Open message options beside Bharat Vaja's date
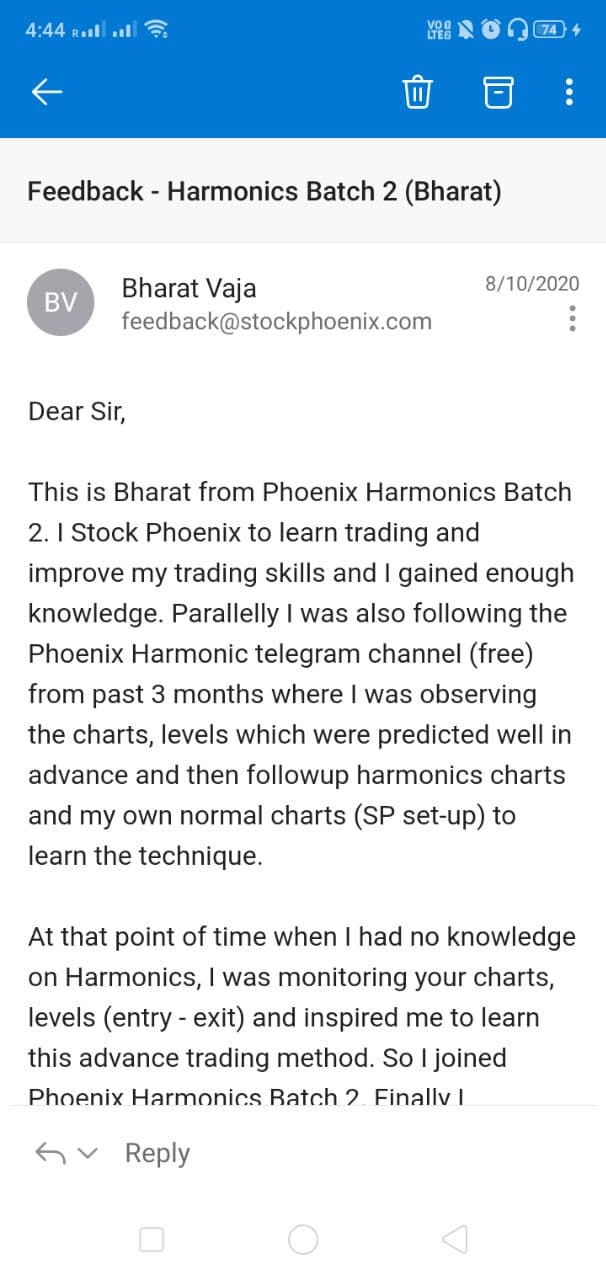This screenshot has height=1280, width=606. pos(572,319)
